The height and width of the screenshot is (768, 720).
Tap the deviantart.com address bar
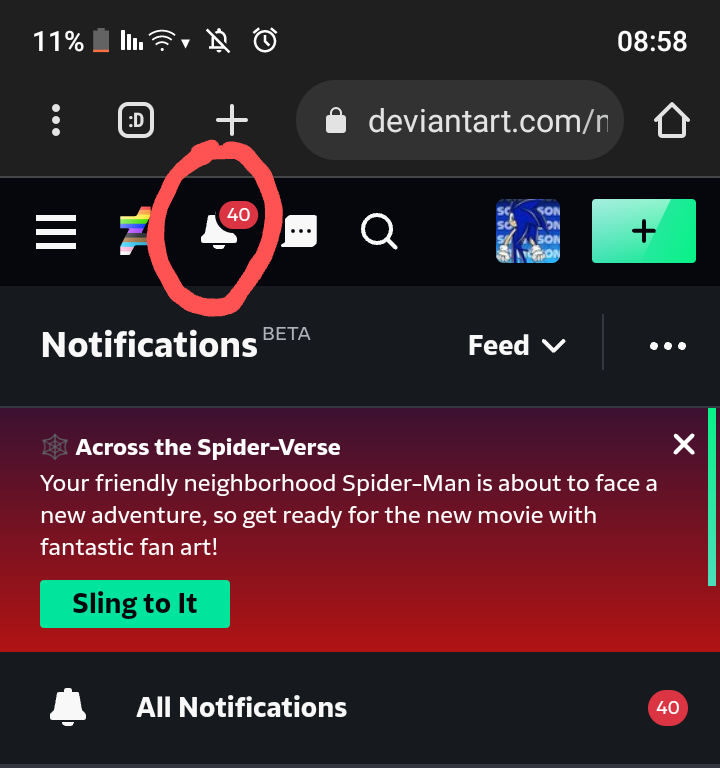pos(460,120)
